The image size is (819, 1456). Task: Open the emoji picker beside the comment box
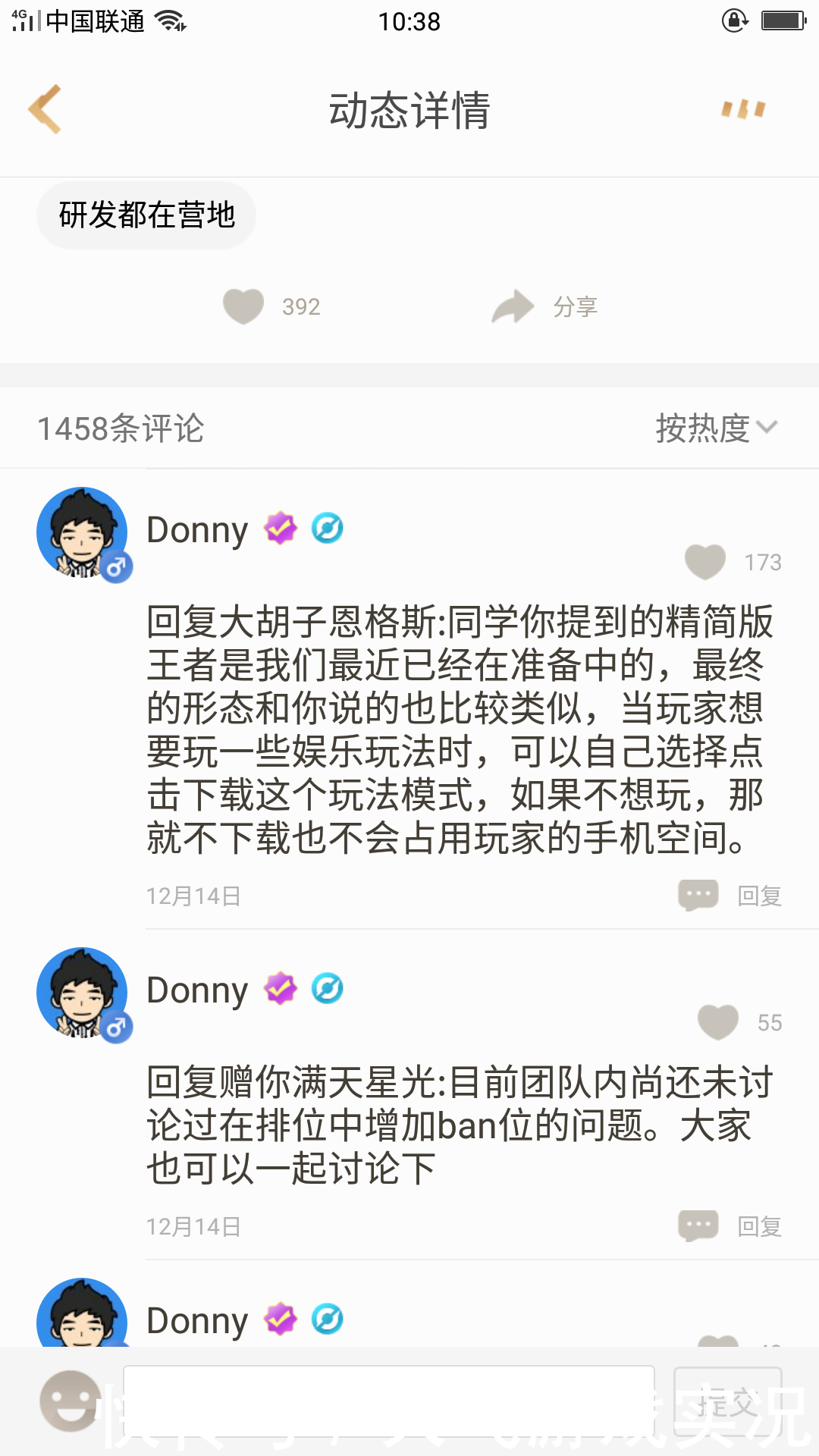click(x=69, y=1401)
